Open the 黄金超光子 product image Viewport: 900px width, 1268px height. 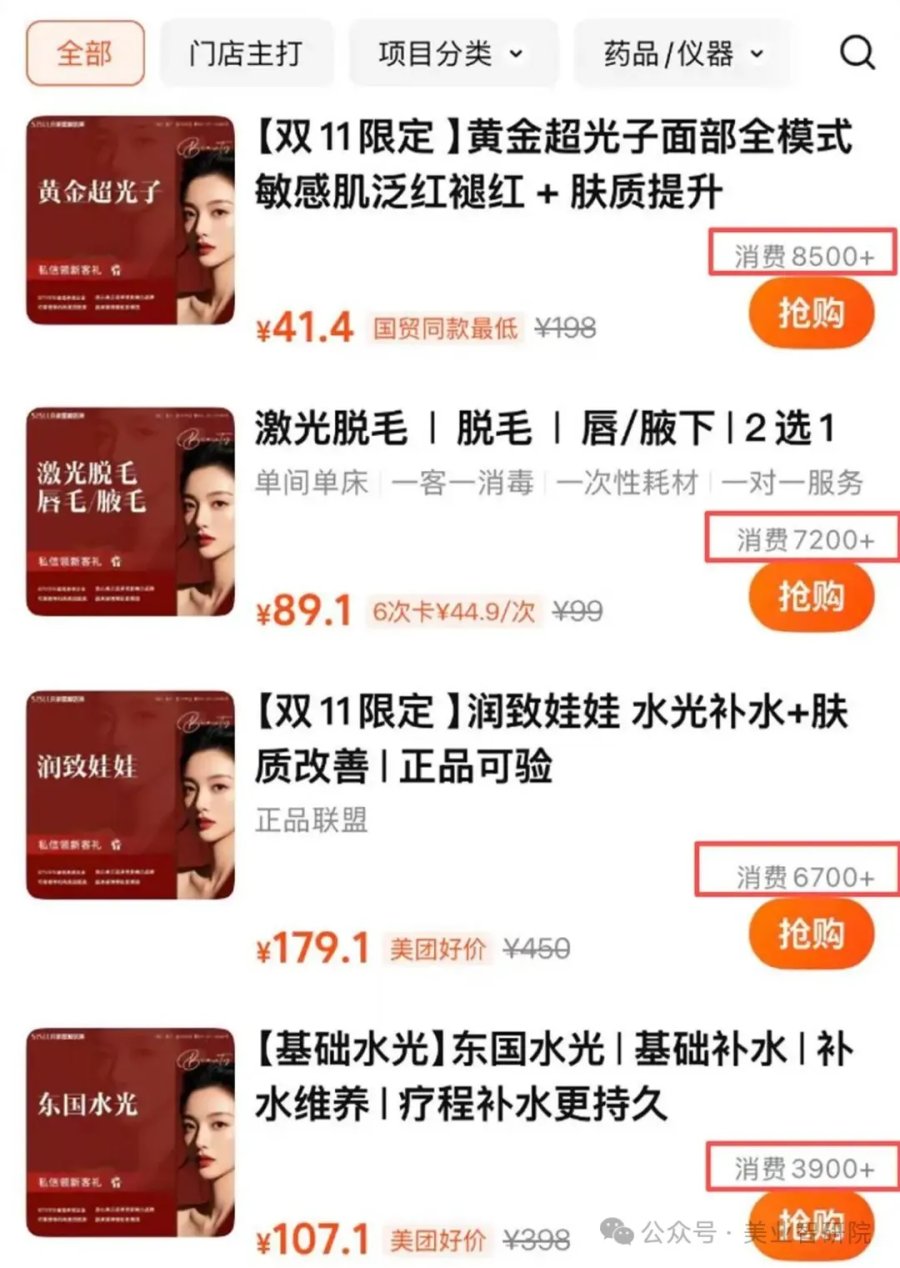(130, 220)
